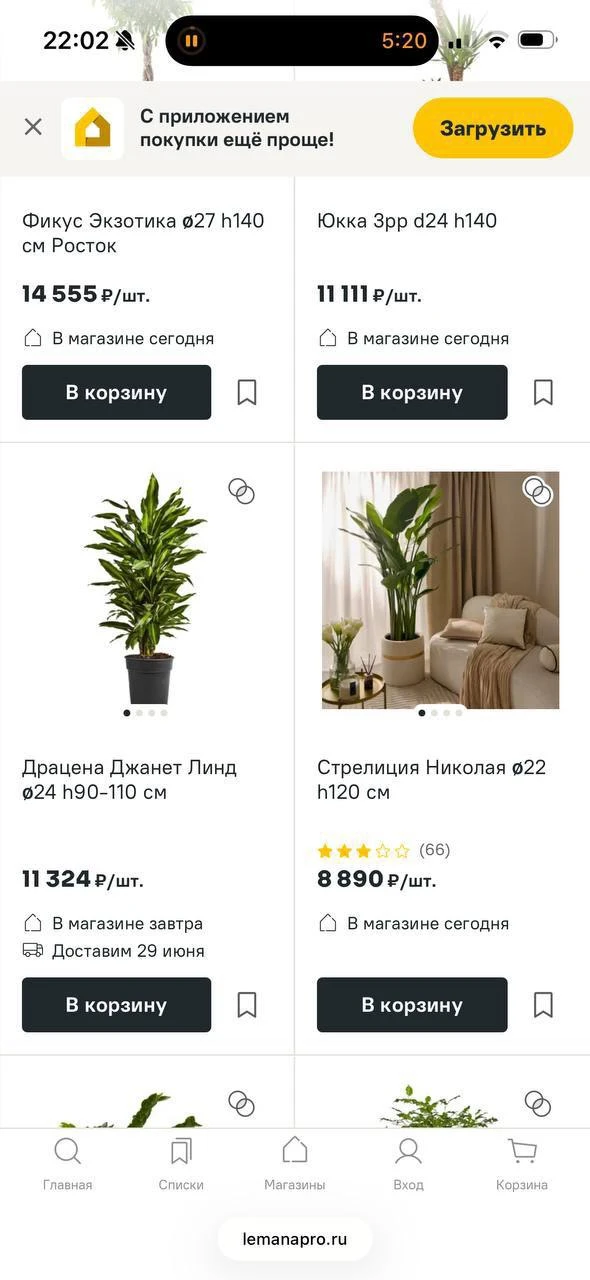The width and height of the screenshot is (590, 1280).
Task: Add Стрелиция Николая to the cart
Action: pos(412,1005)
